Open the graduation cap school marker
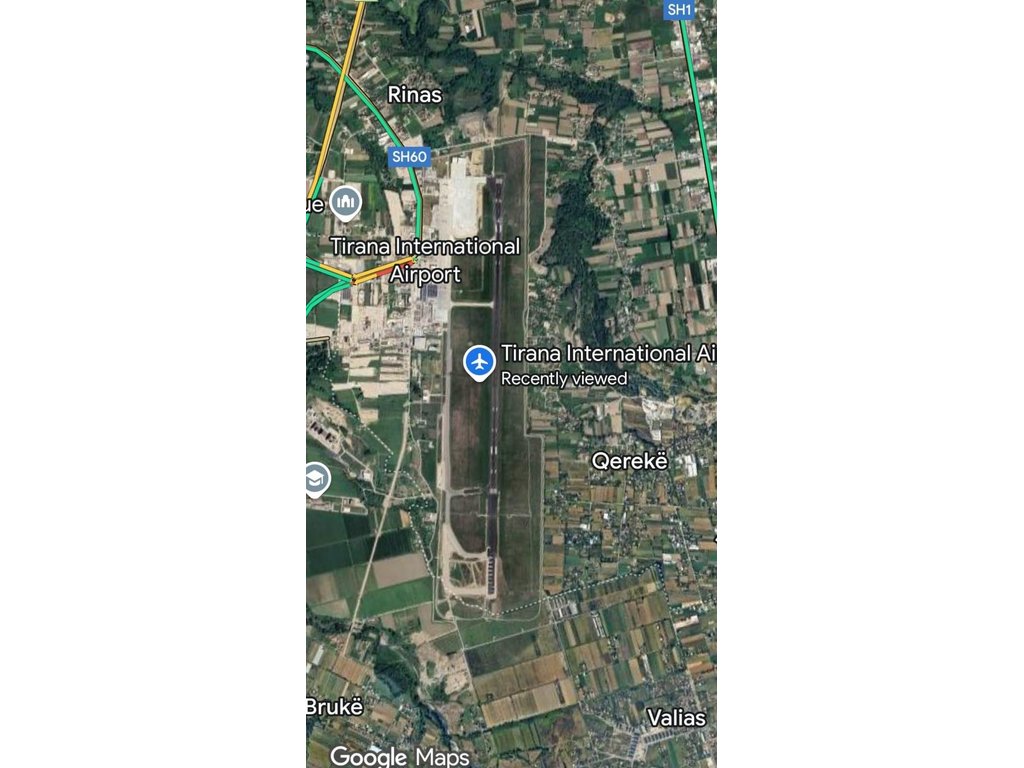Image resolution: width=1024 pixels, height=768 pixels. [x=317, y=479]
